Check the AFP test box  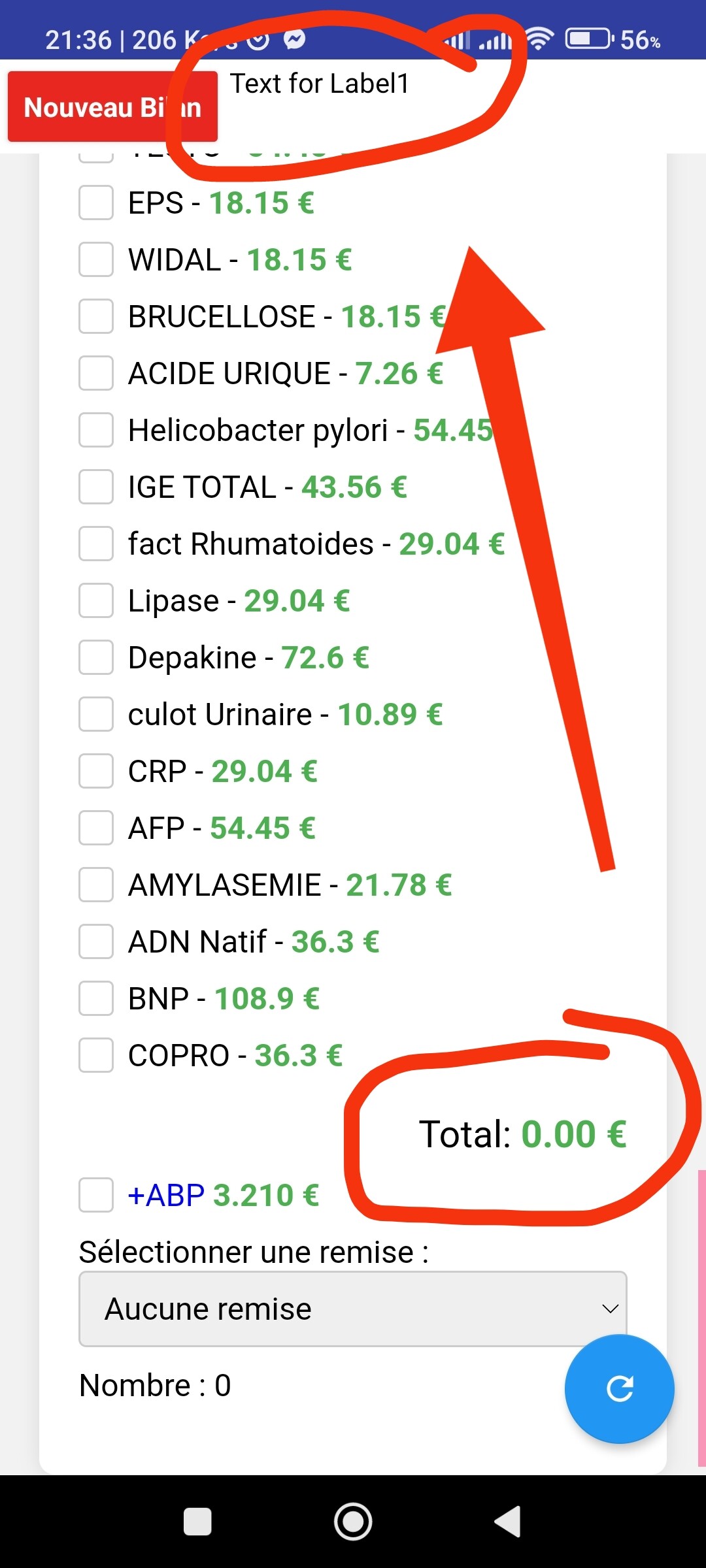(96, 828)
